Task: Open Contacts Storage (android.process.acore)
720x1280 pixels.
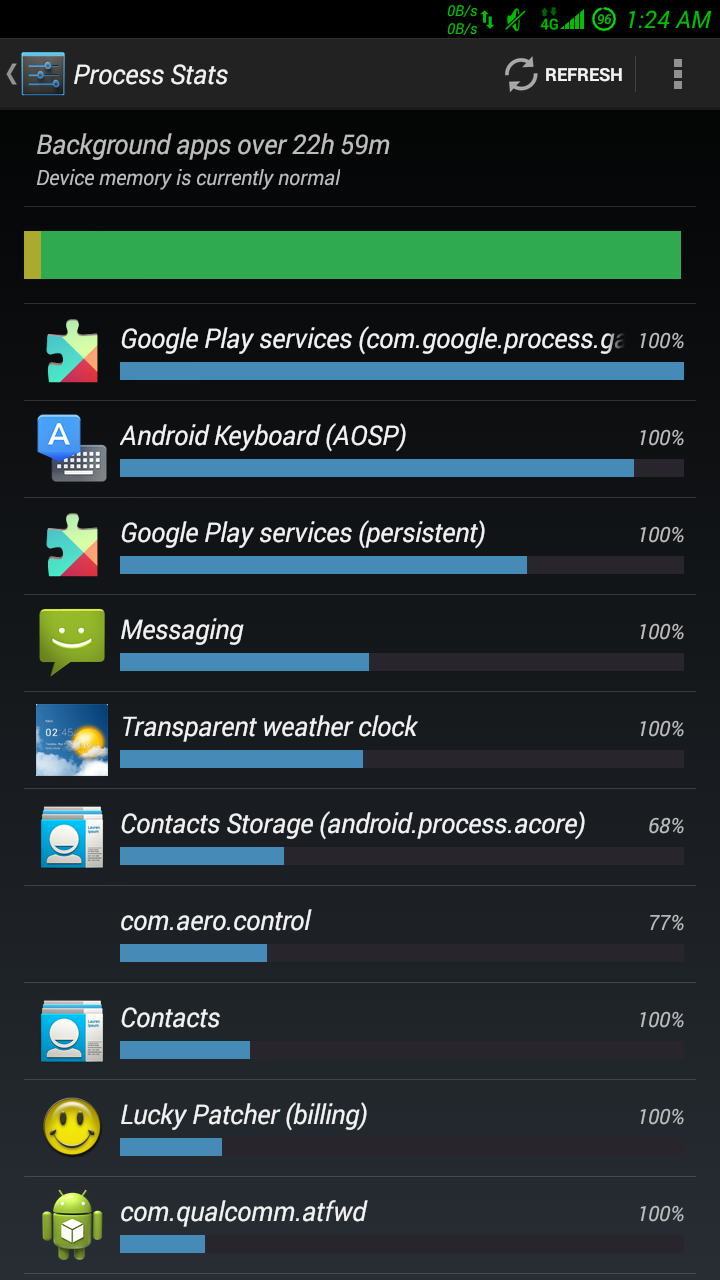Action: click(360, 838)
